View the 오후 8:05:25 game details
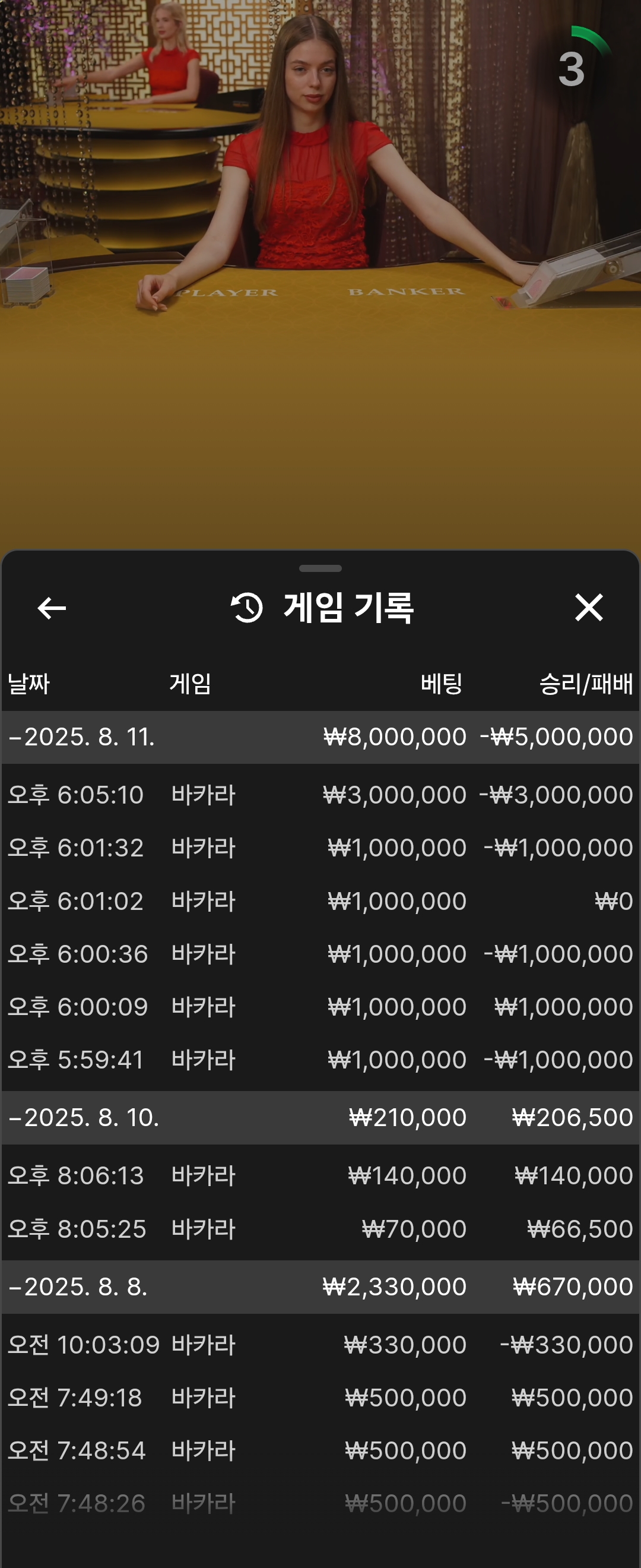 [320, 1229]
